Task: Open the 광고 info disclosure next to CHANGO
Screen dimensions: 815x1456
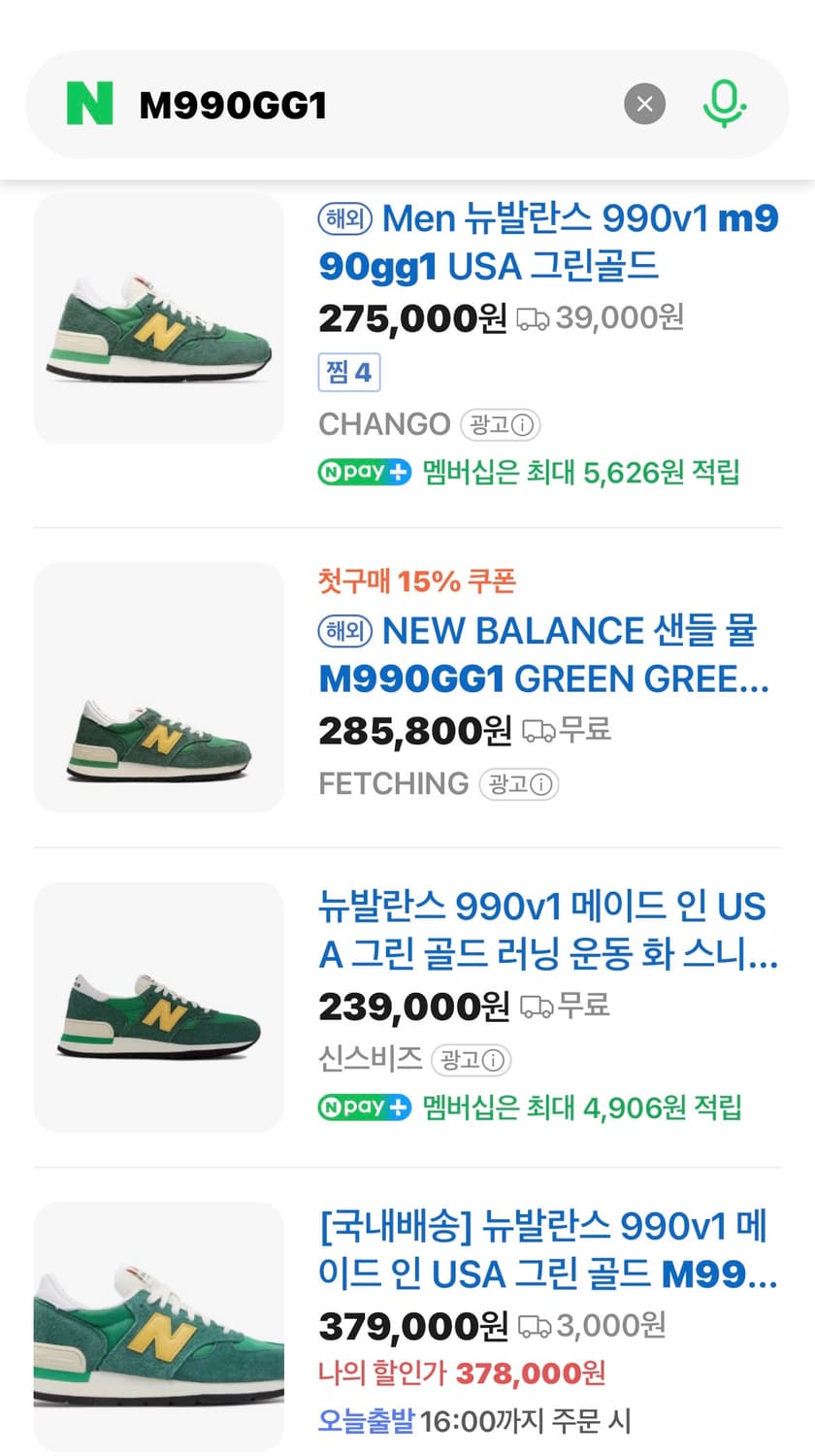Action: tap(501, 425)
